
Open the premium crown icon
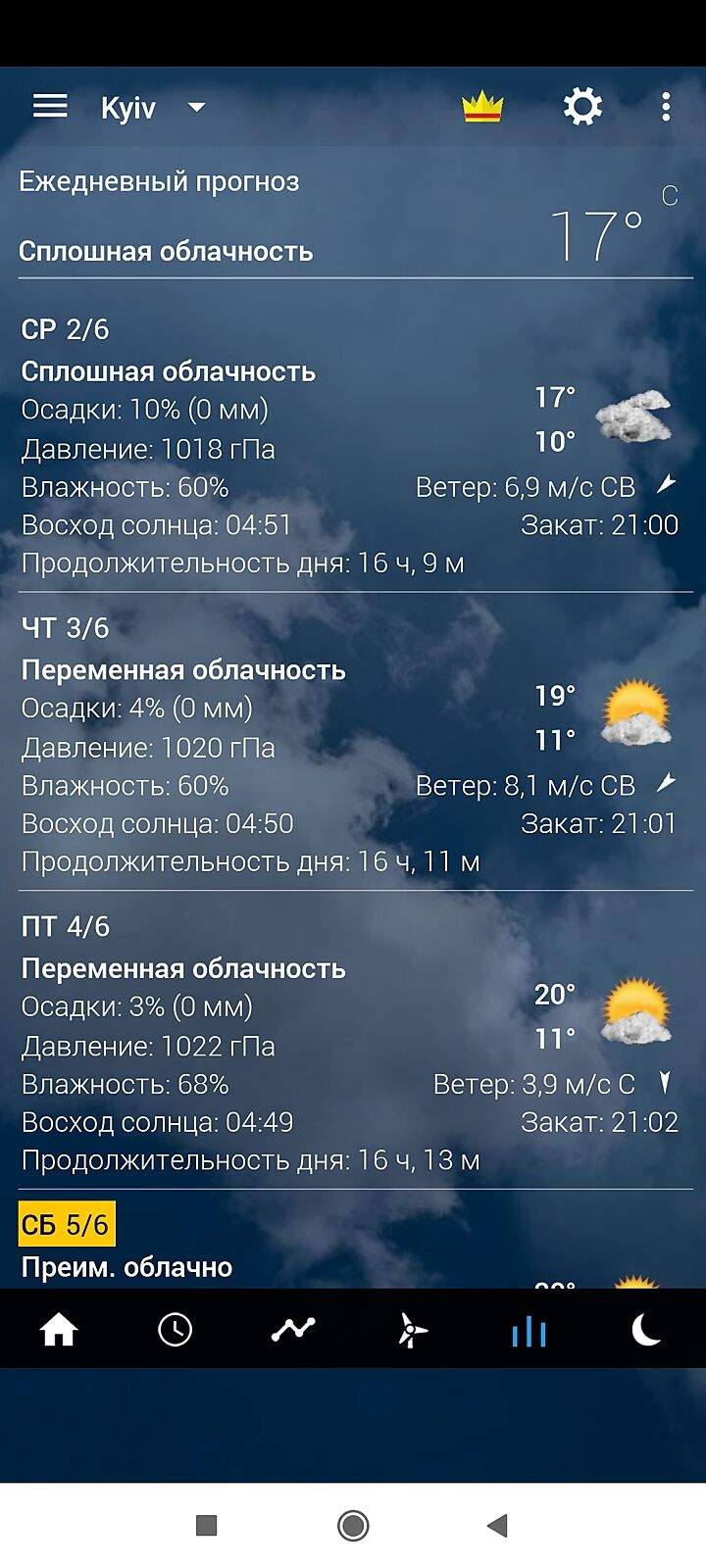(482, 107)
